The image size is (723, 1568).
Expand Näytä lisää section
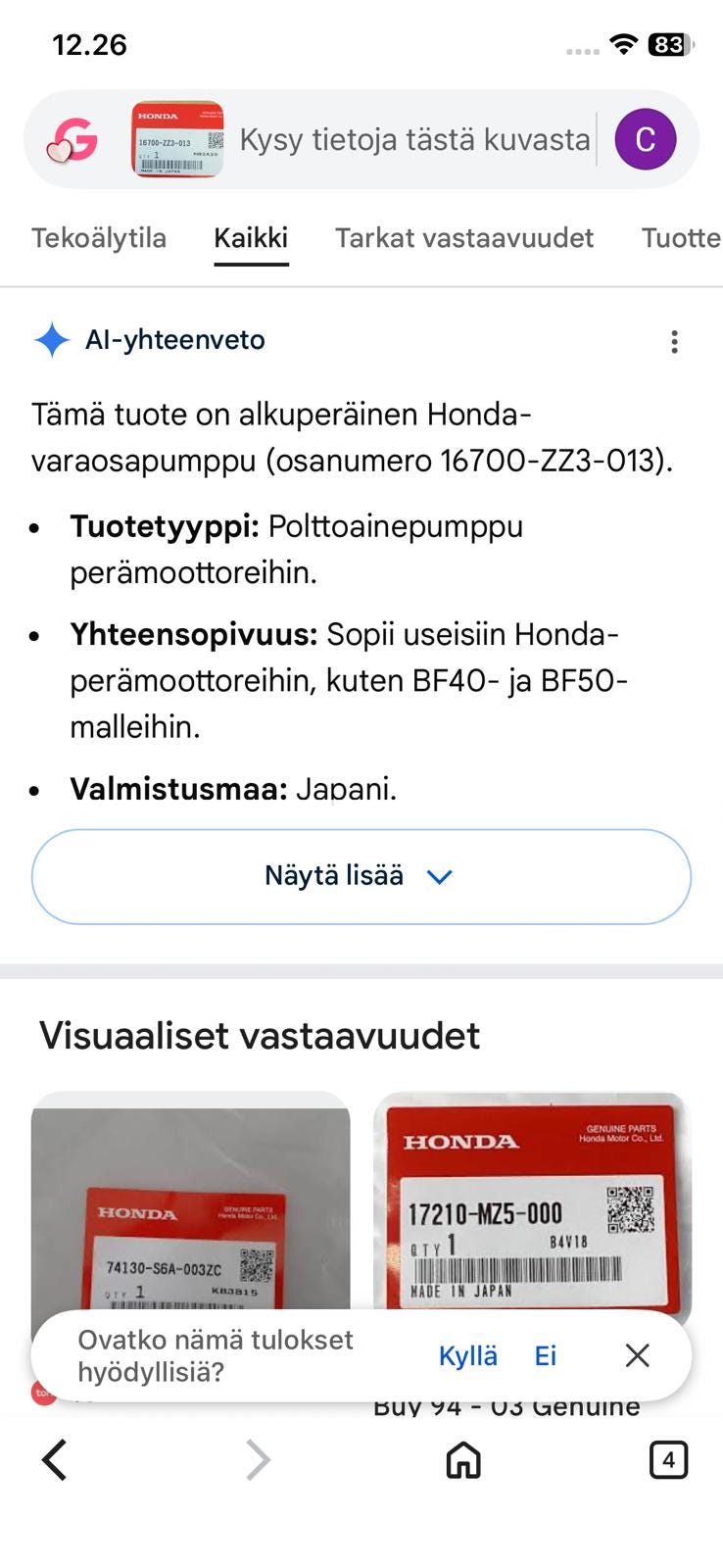tap(361, 875)
